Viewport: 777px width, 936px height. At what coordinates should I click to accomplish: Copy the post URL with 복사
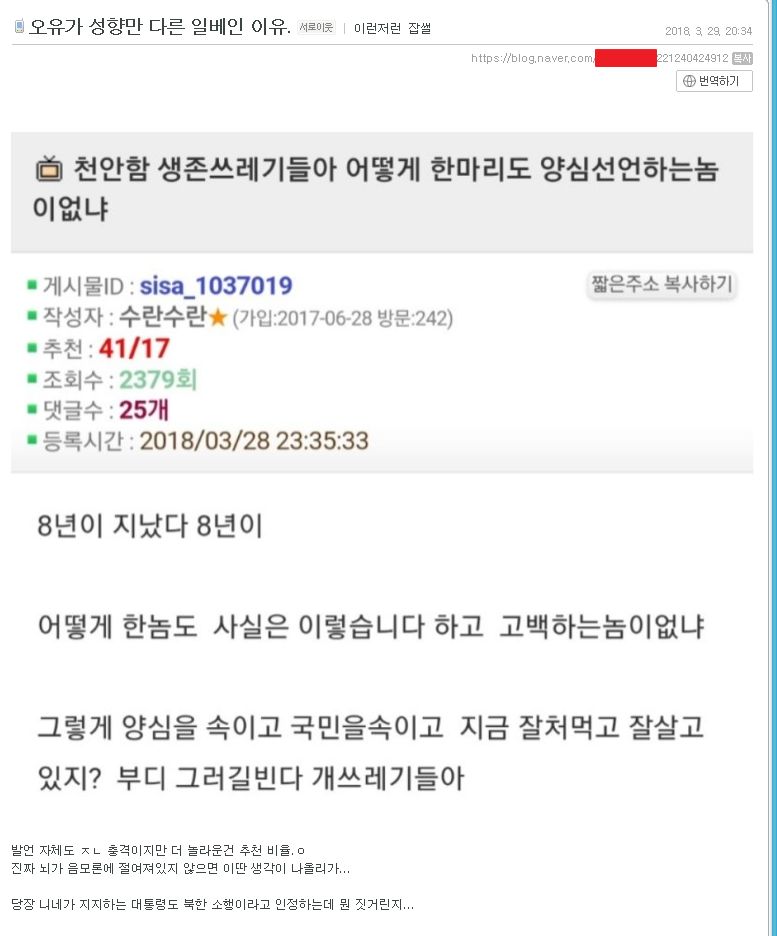click(742, 59)
